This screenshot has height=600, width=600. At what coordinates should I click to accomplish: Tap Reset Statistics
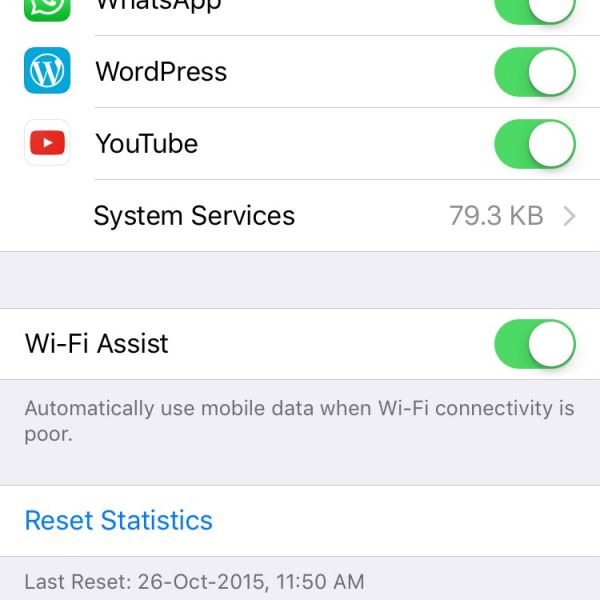(x=119, y=521)
